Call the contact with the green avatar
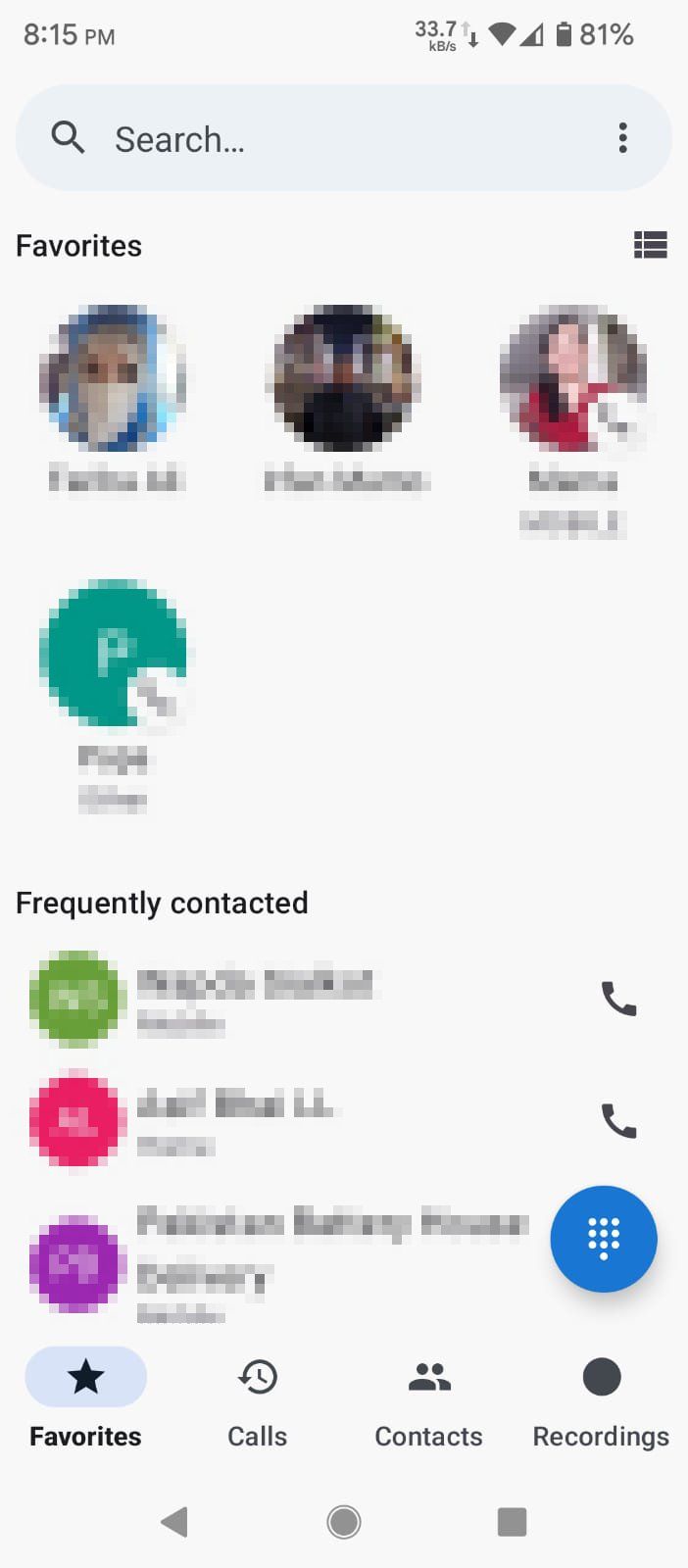Image resolution: width=688 pixels, height=1568 pixels. [618, 999]
